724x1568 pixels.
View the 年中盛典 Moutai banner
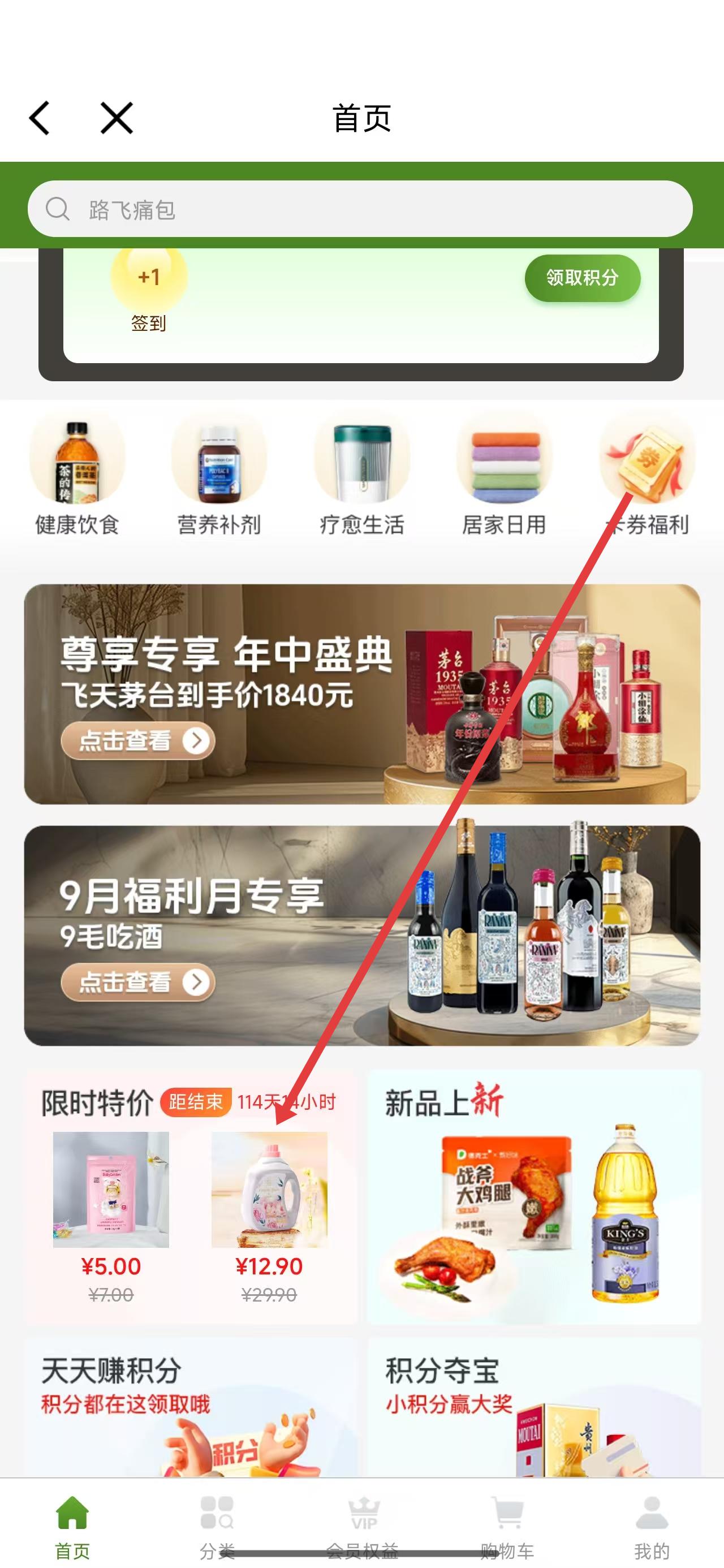[361, 694]
